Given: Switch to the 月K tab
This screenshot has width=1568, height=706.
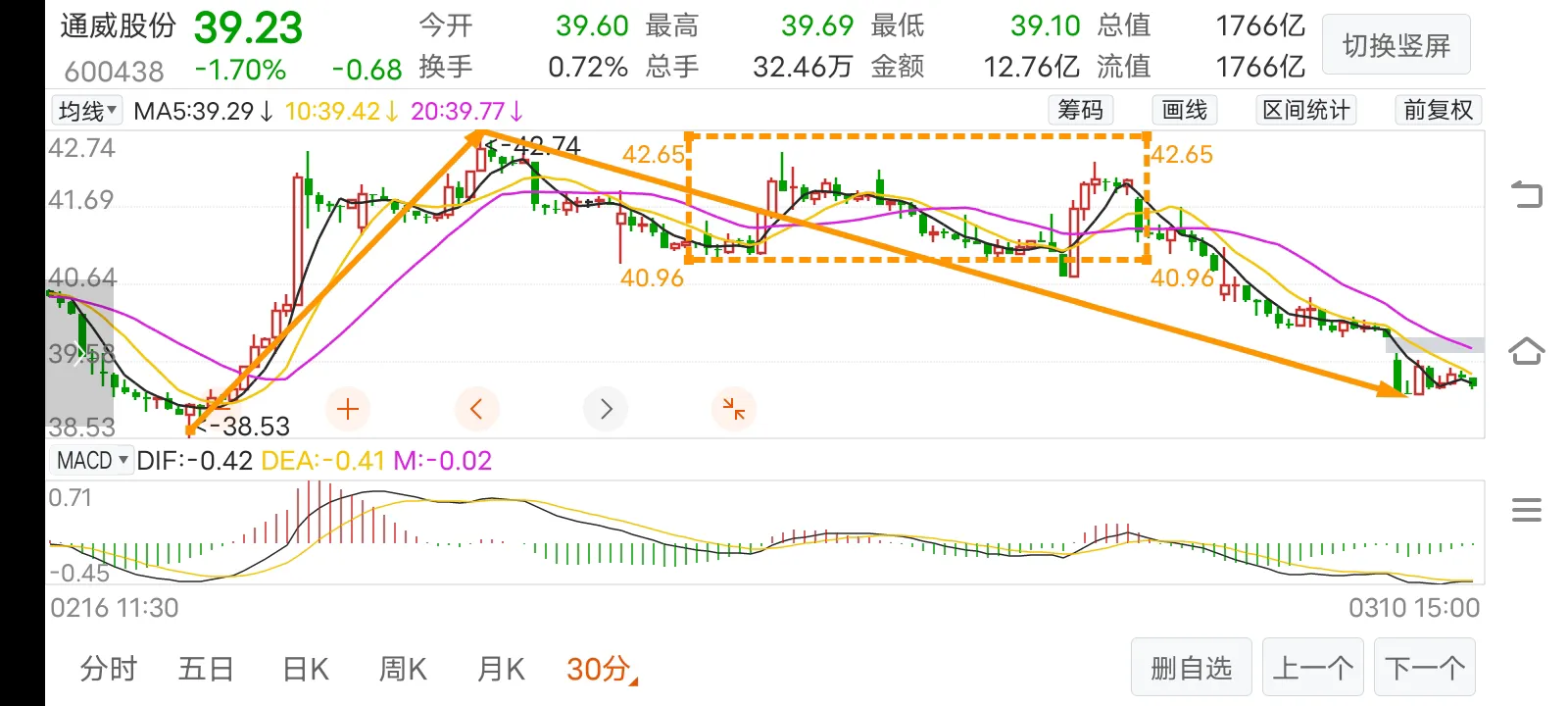Looking at the screenshot, I should pos(500,669).
